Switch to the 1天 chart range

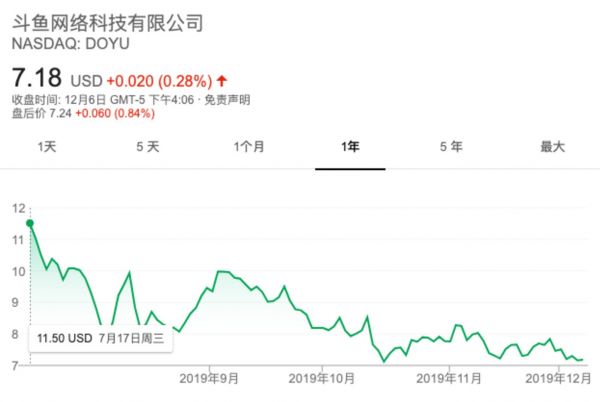(47, 146)
